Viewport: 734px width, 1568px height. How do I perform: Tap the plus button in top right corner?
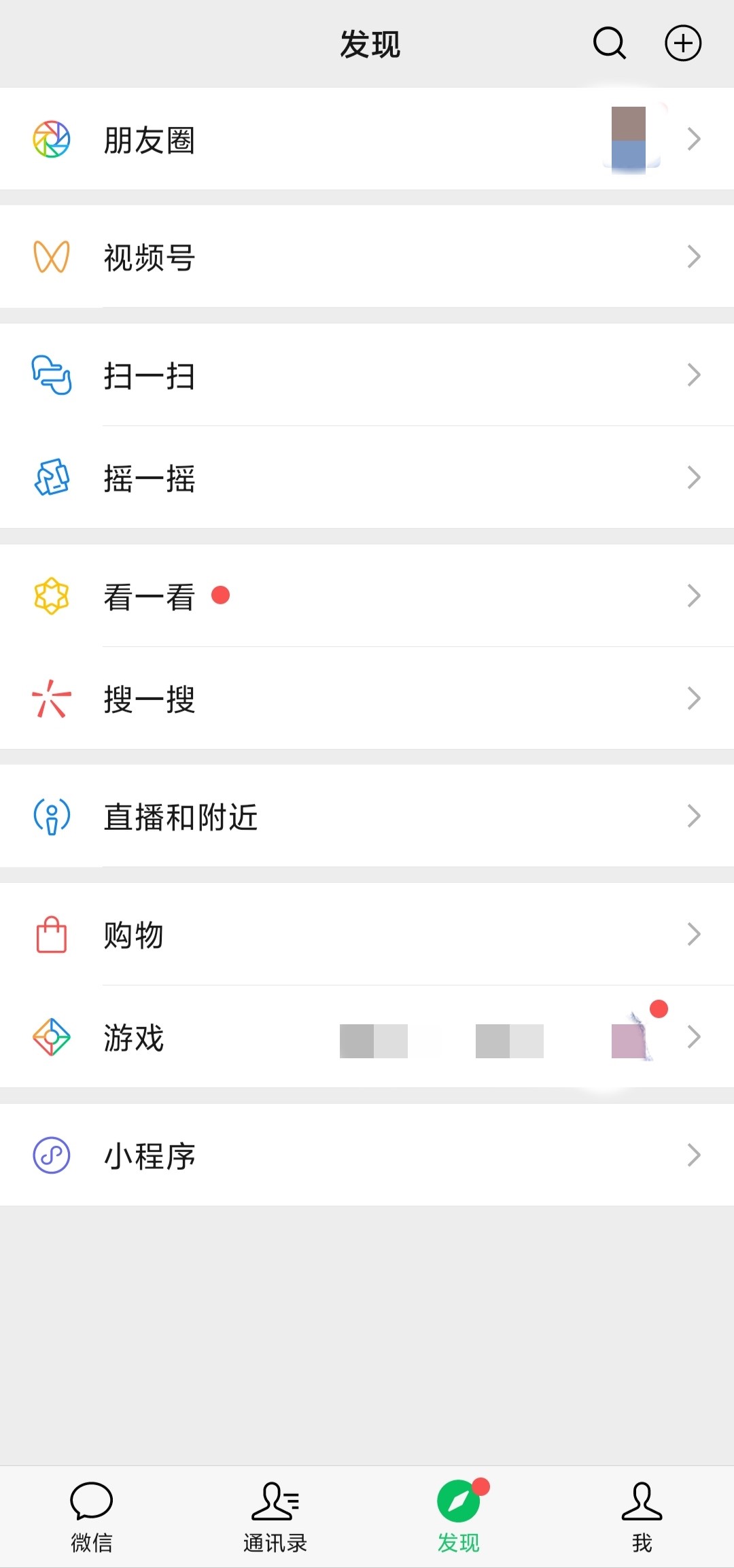pos(683,43)
